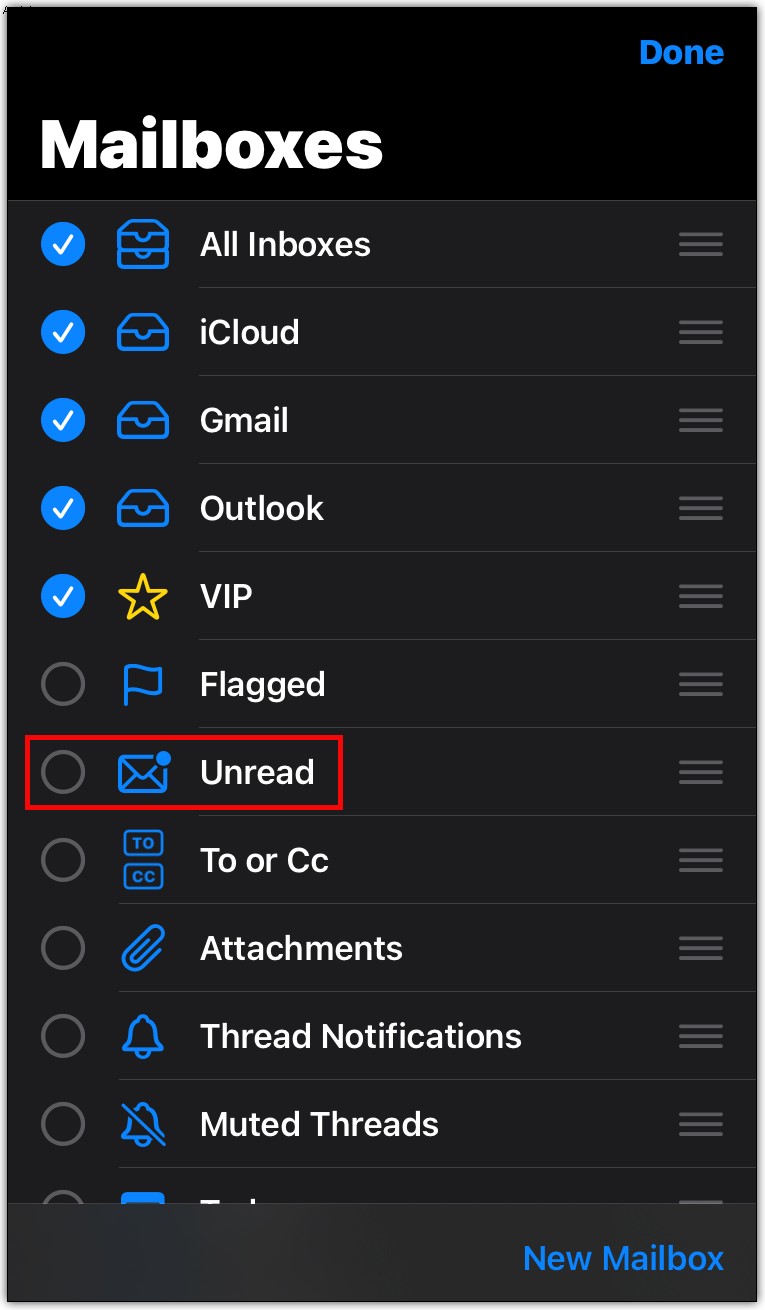Check the Attachments mailbox
765x1310 pixels.
coord(63,948)
